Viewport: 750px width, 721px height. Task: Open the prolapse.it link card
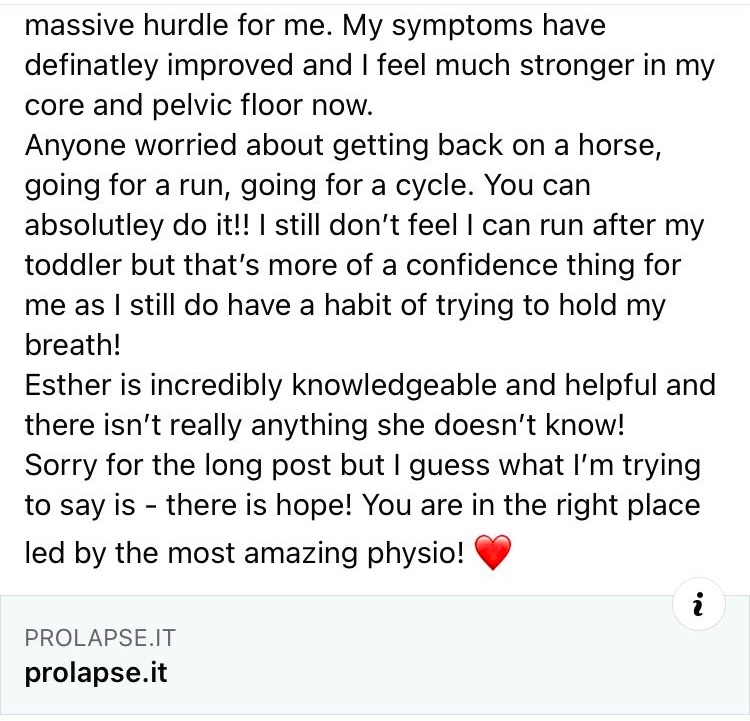tap(300, 657)
